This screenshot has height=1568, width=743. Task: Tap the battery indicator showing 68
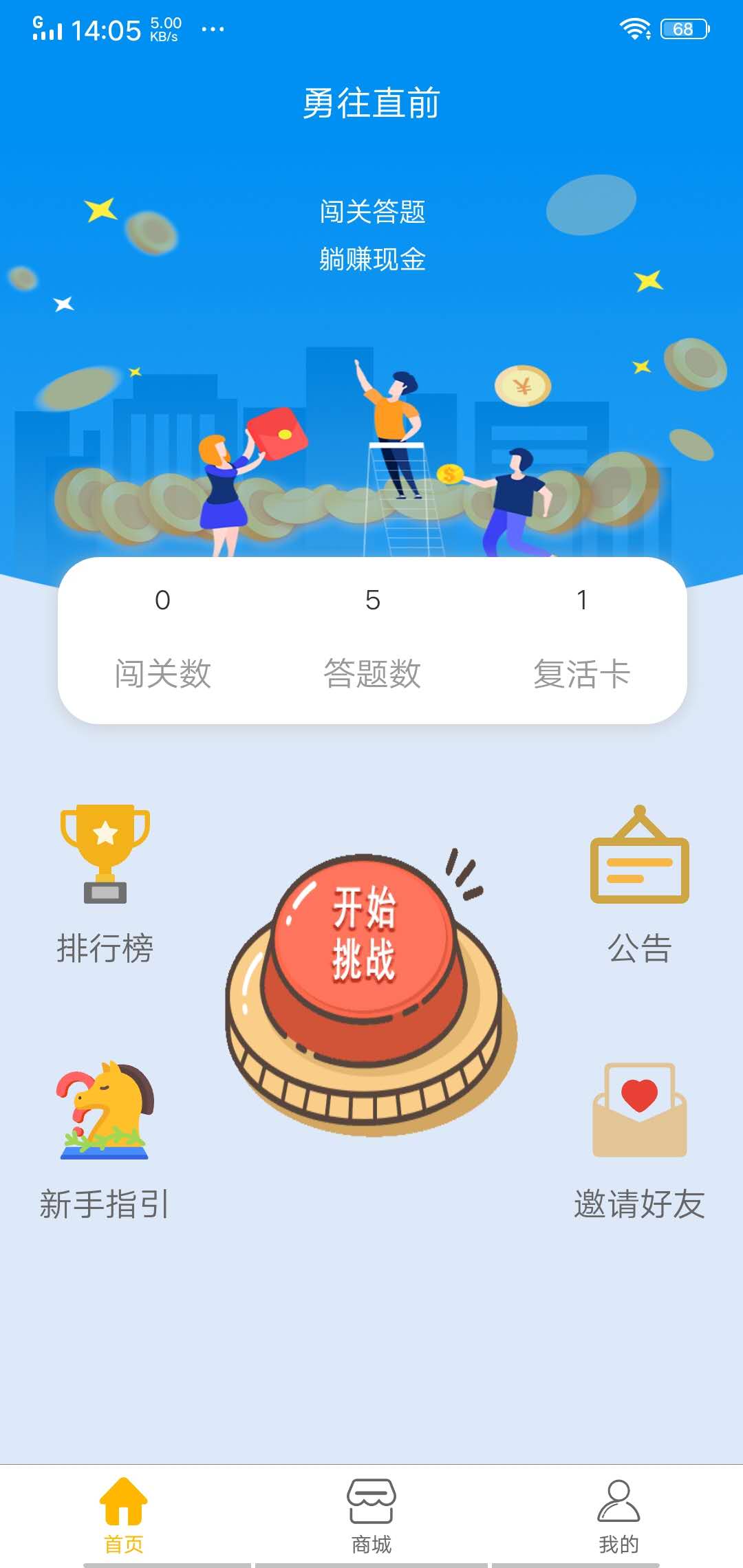point(681,28)
